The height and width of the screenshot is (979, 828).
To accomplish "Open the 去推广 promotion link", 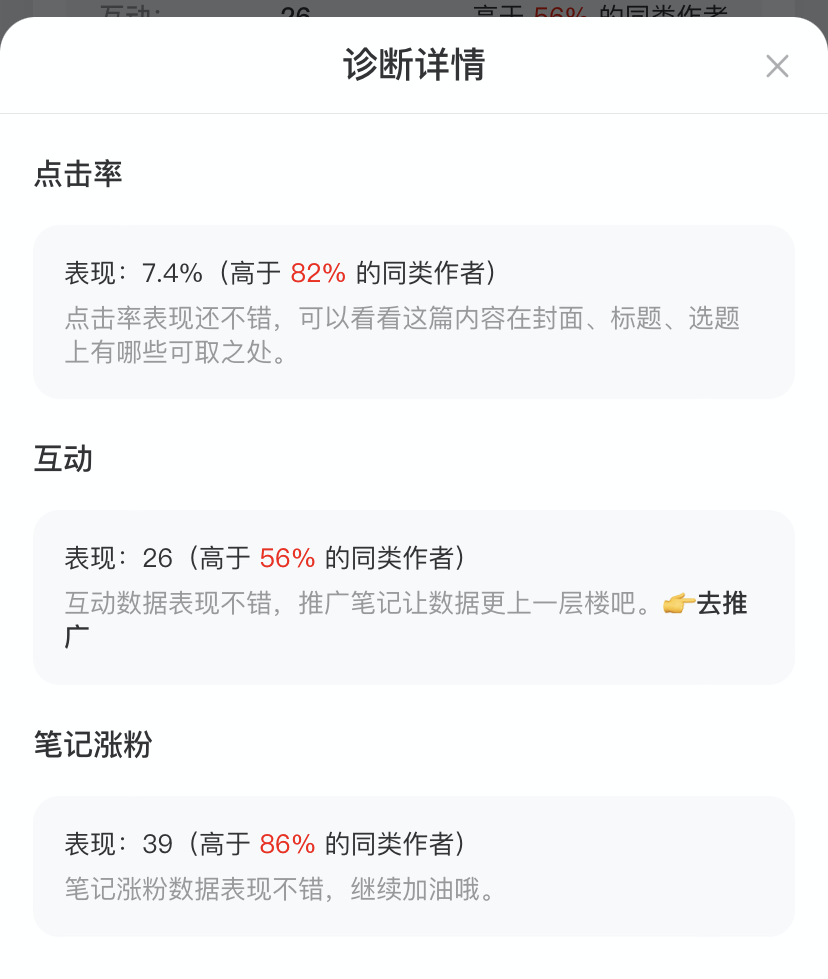I will [720, 604].
